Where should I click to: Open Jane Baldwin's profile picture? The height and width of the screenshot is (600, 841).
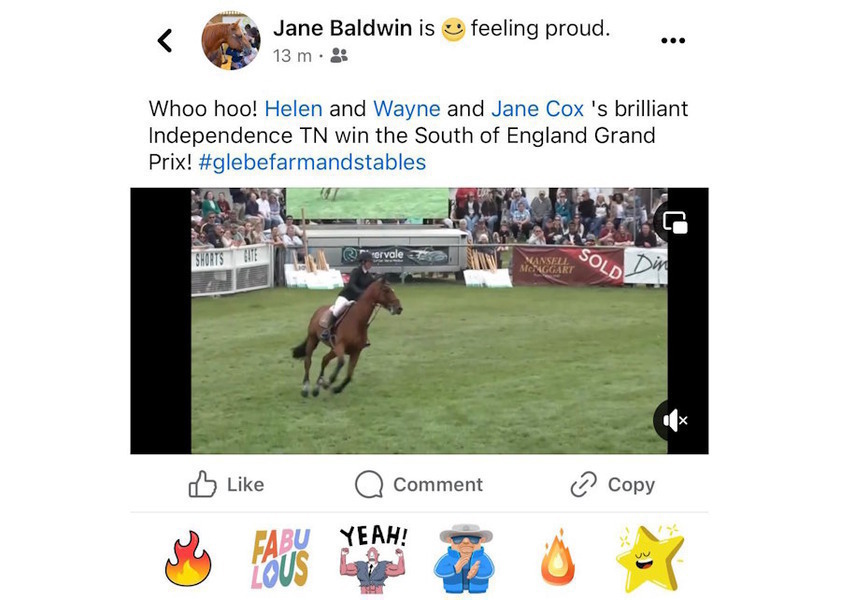coord(231,41)
